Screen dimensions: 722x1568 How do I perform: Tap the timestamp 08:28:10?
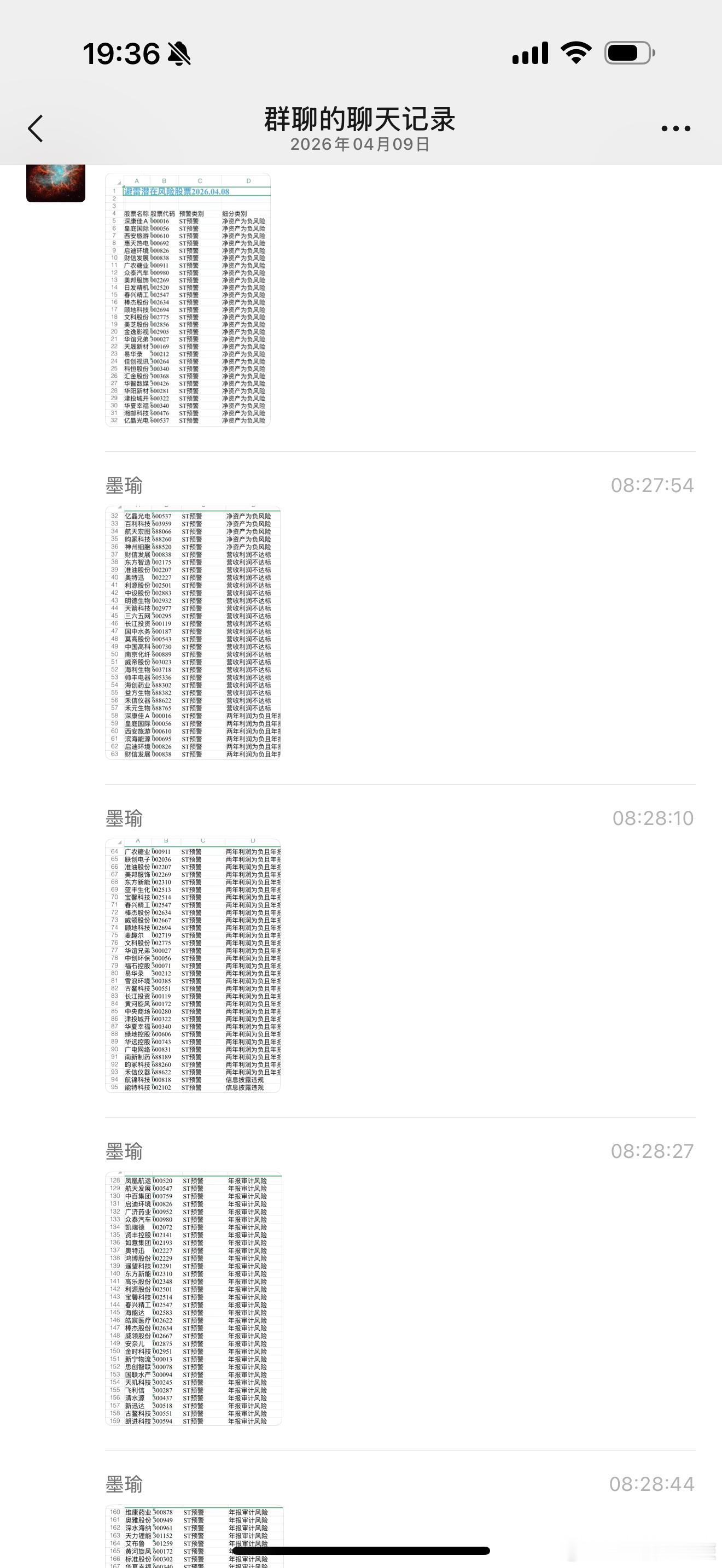653,818
